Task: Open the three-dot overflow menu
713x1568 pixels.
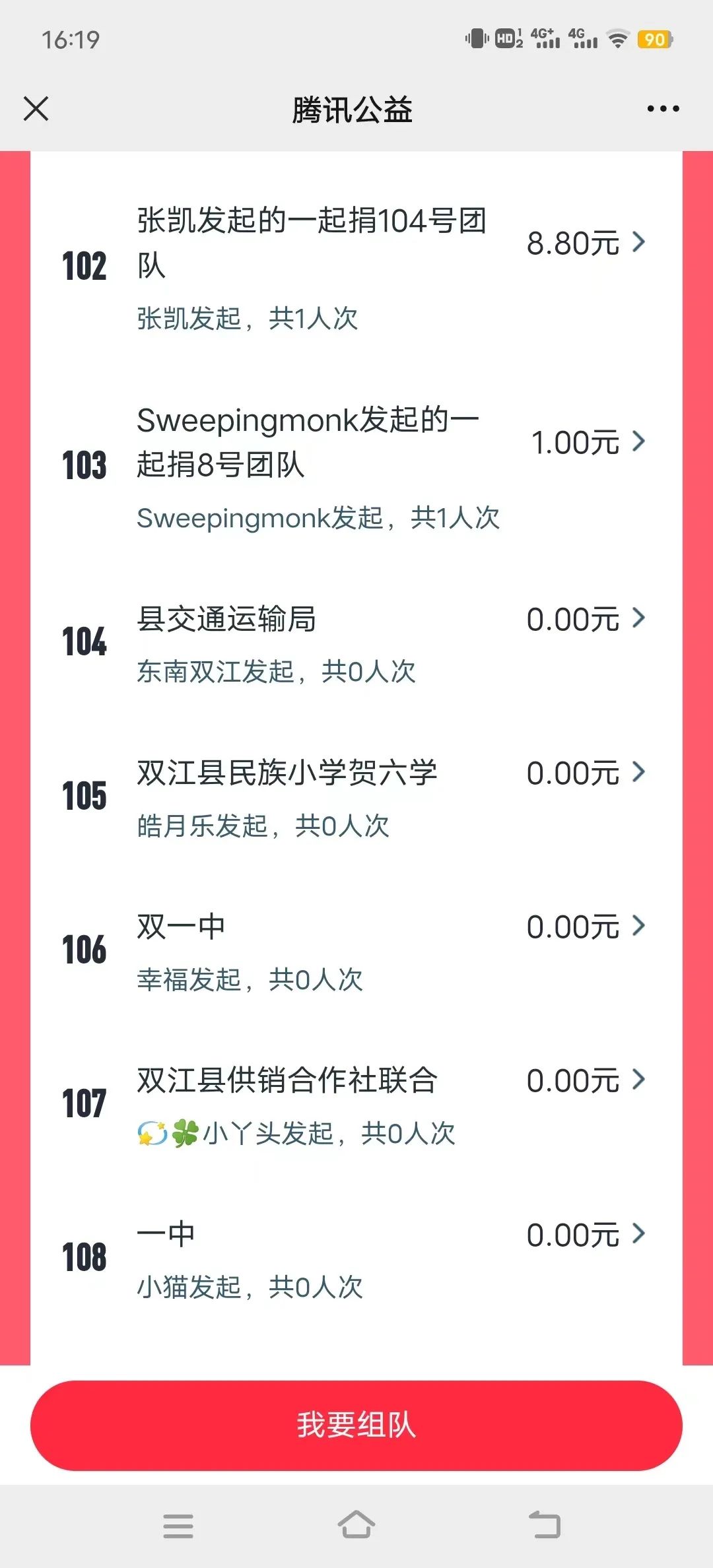Action: [x=663, y=109]
